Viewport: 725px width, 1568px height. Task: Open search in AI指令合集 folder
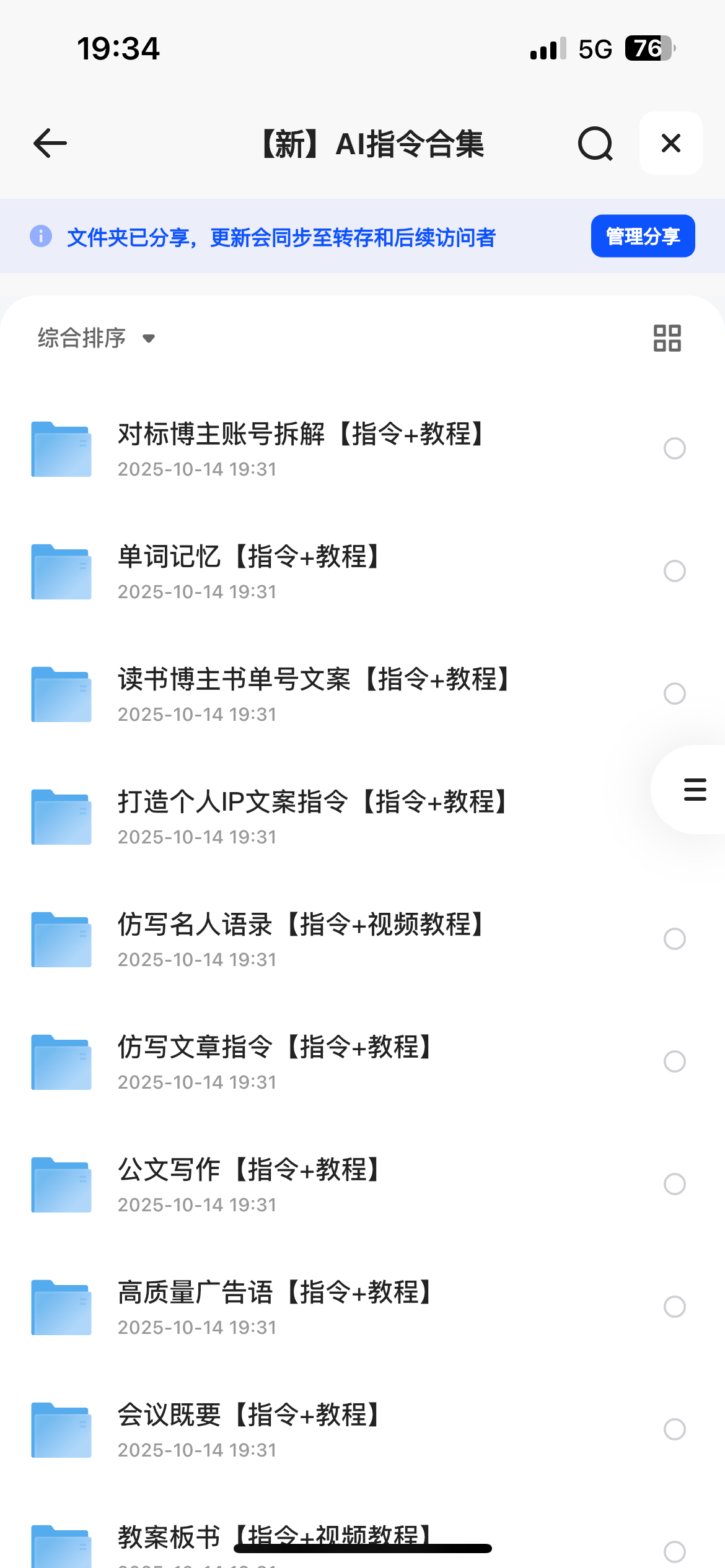[595, 144]
